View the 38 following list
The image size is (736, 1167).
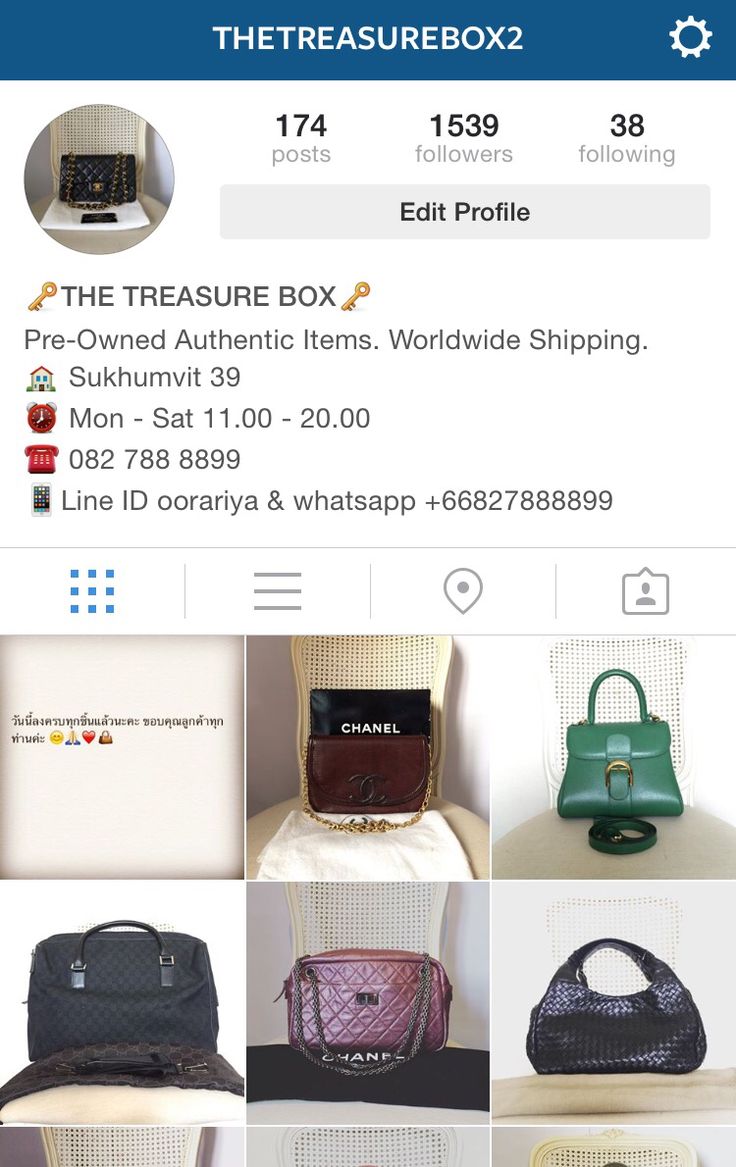[627, 138]
